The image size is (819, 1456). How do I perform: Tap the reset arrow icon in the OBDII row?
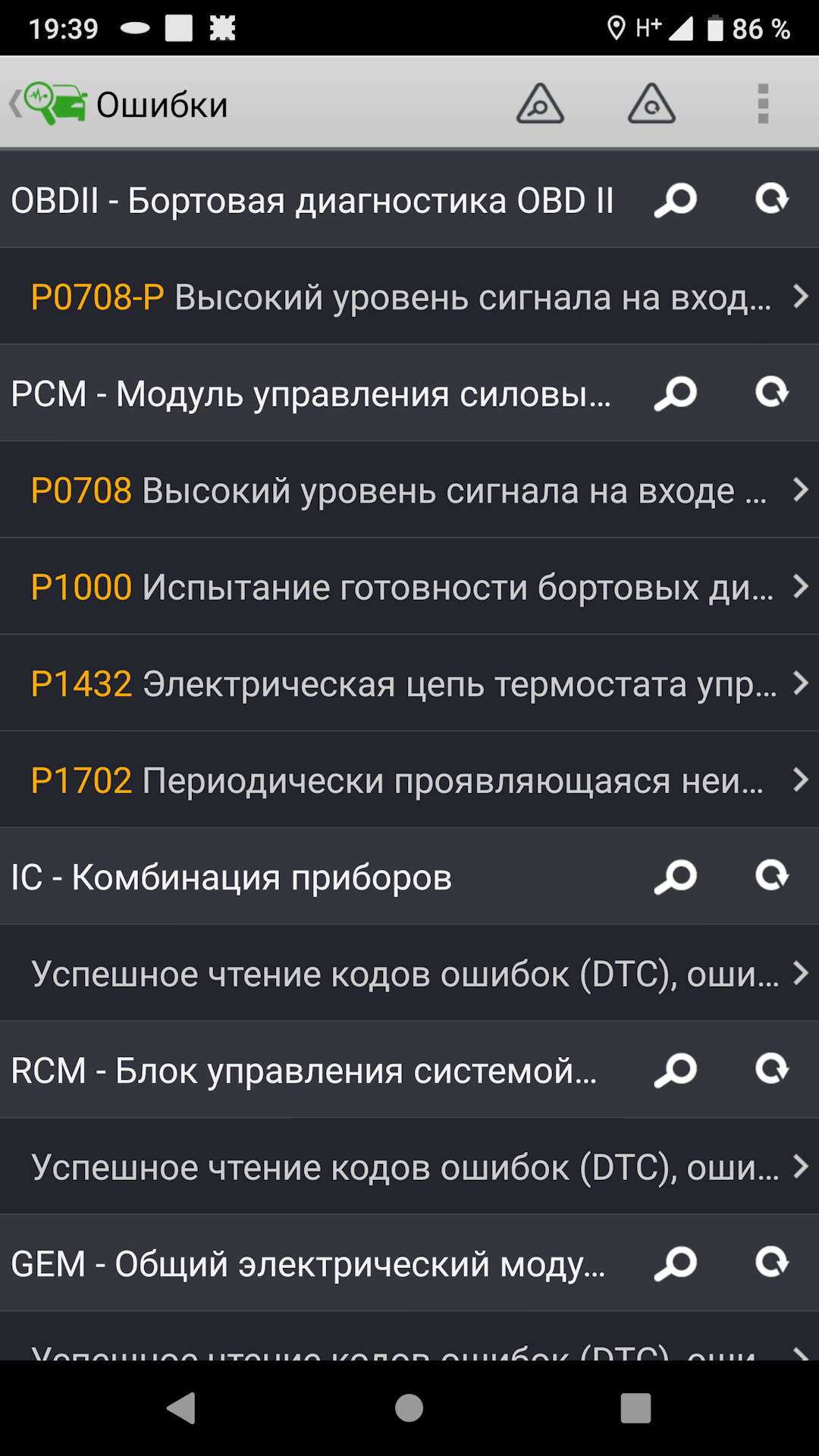point(772,199)
